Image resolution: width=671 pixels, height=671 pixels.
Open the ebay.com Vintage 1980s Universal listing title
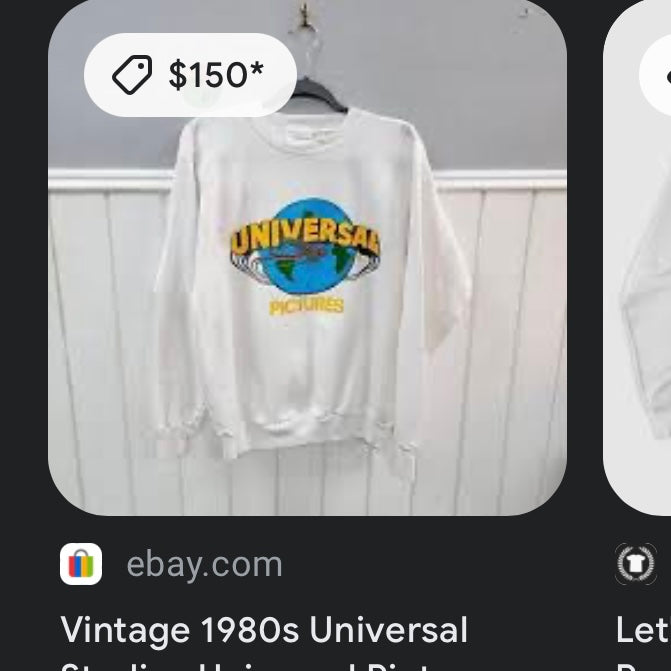(x=264, y=632)
